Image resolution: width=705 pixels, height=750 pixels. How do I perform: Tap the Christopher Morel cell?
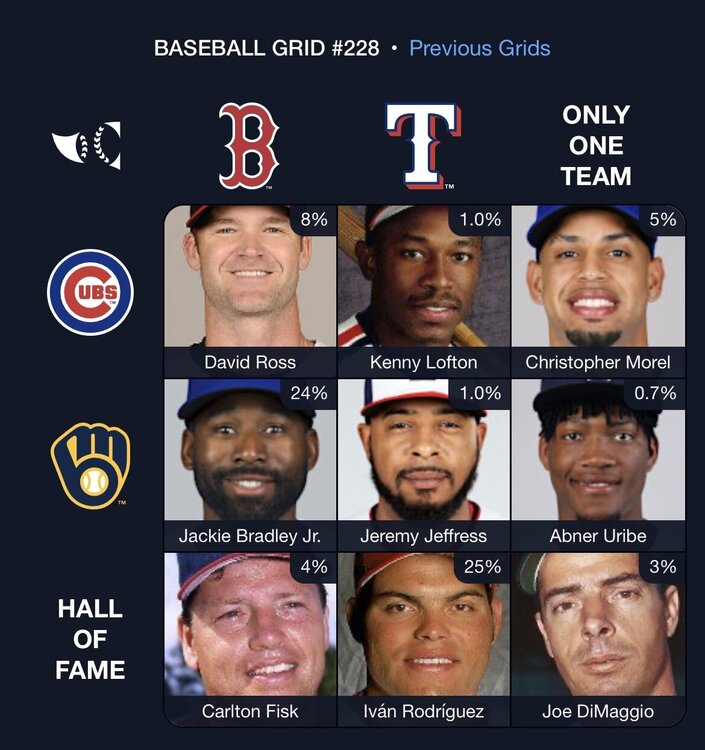[598, 291]
